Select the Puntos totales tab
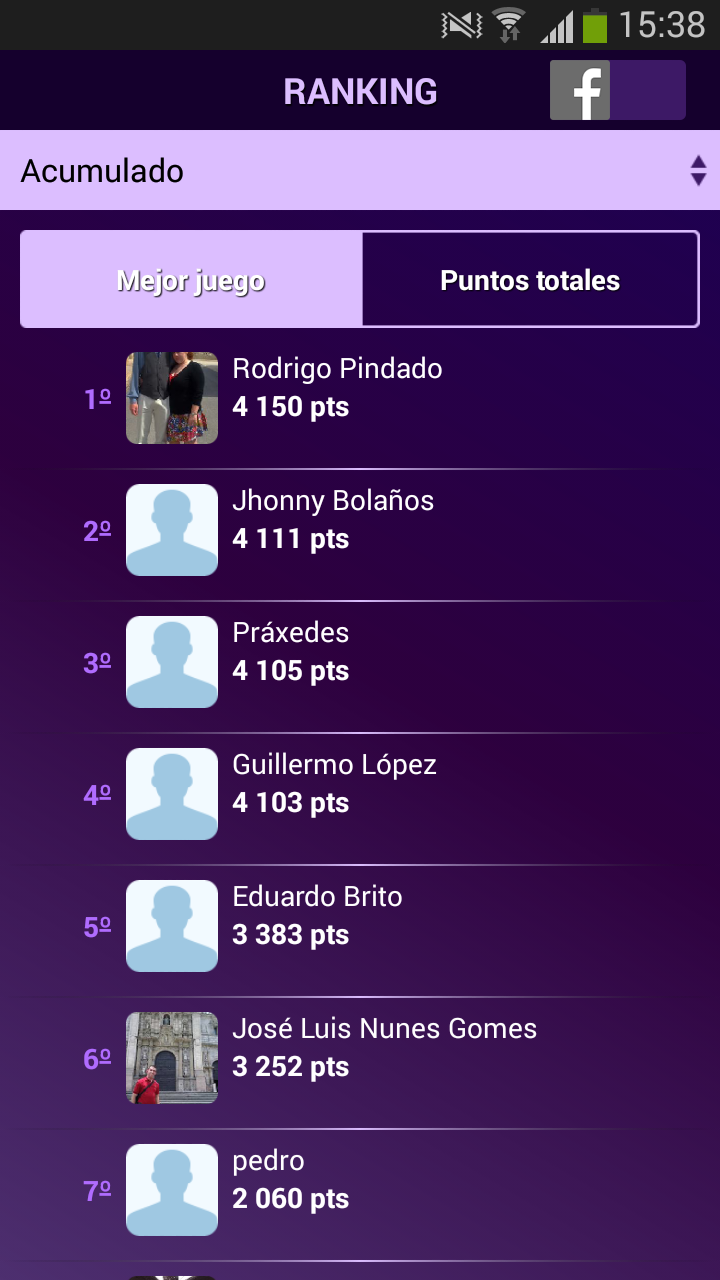Screen dimensions: 720x1280 pyautogui.click(x=530, y=280)
